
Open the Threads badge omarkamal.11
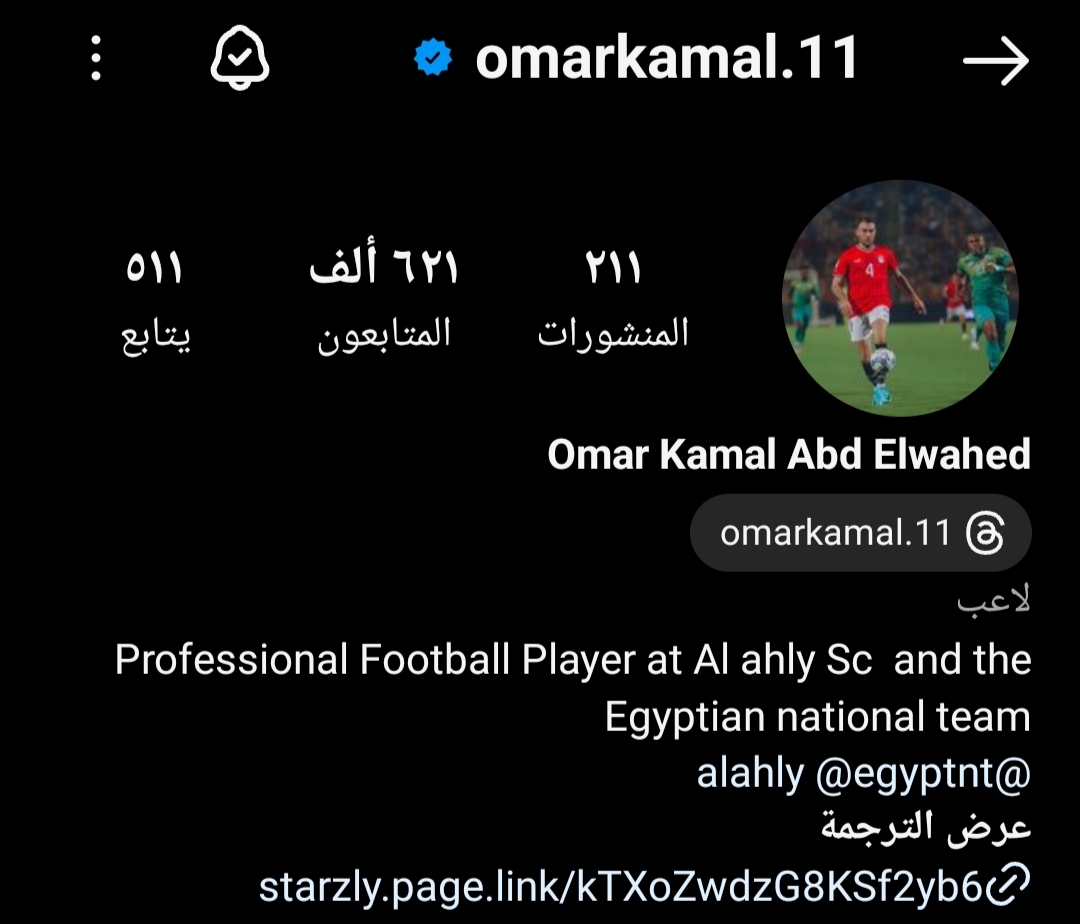coord(860,533)
